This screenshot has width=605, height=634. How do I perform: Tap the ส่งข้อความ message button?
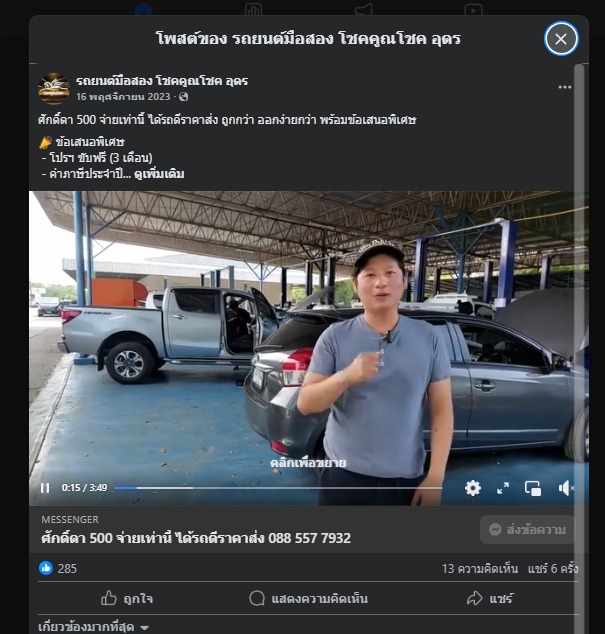[527, 529]
